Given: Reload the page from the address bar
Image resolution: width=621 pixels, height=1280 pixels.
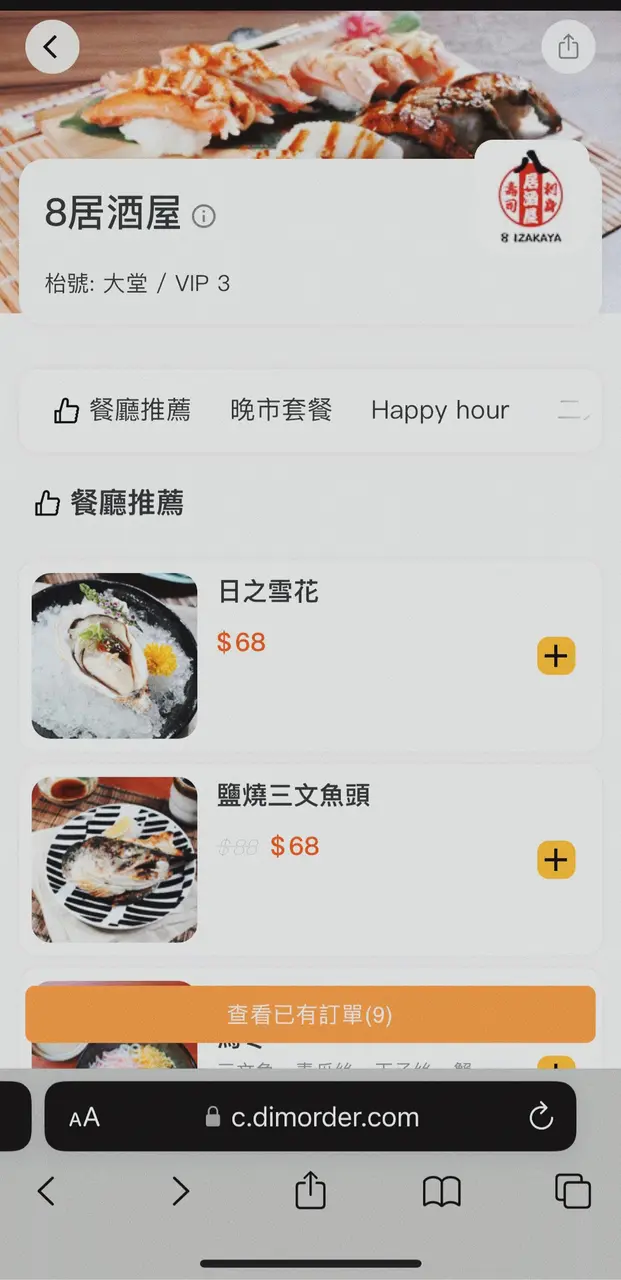Looking at the screenshot, I should click(x=541, y=1117).
